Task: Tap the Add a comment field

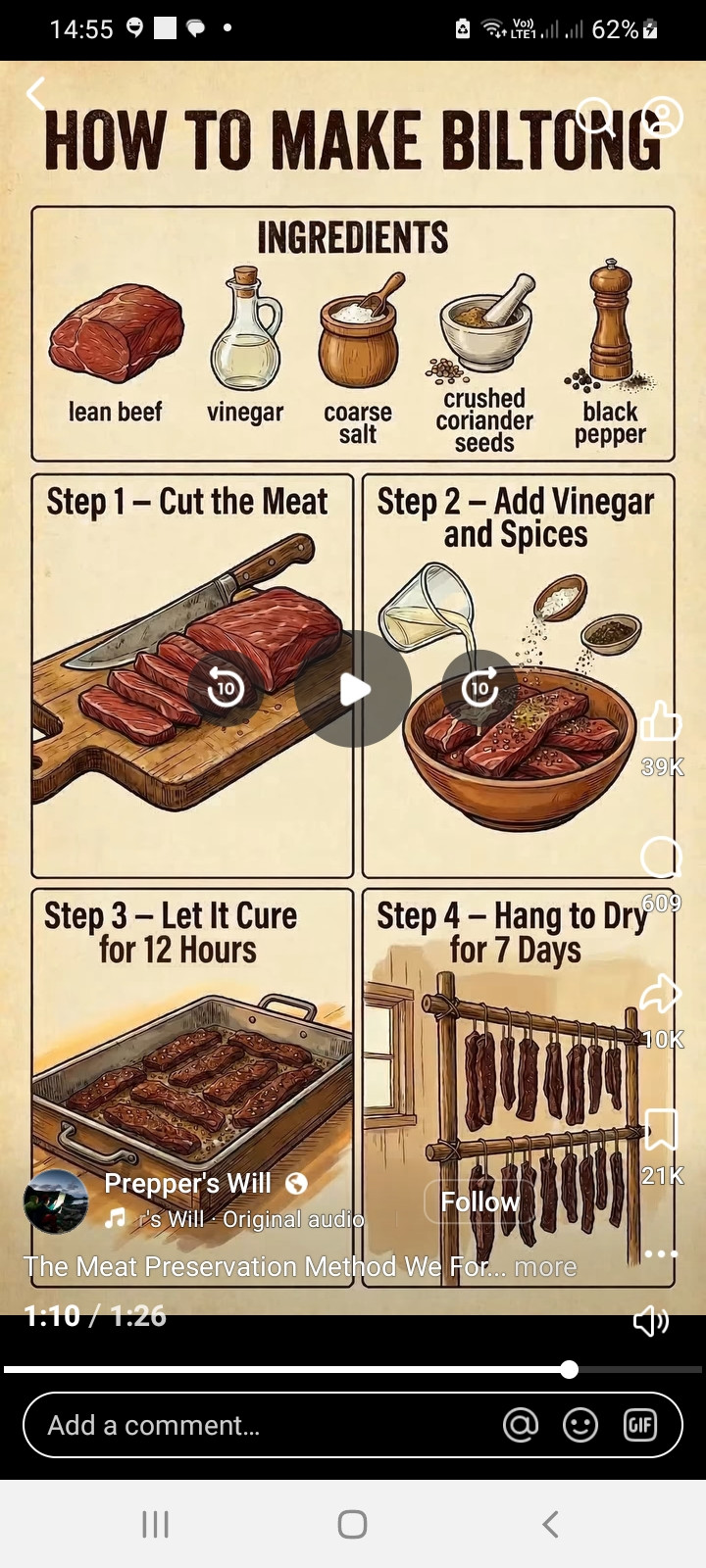Action: pos(255,1425)
